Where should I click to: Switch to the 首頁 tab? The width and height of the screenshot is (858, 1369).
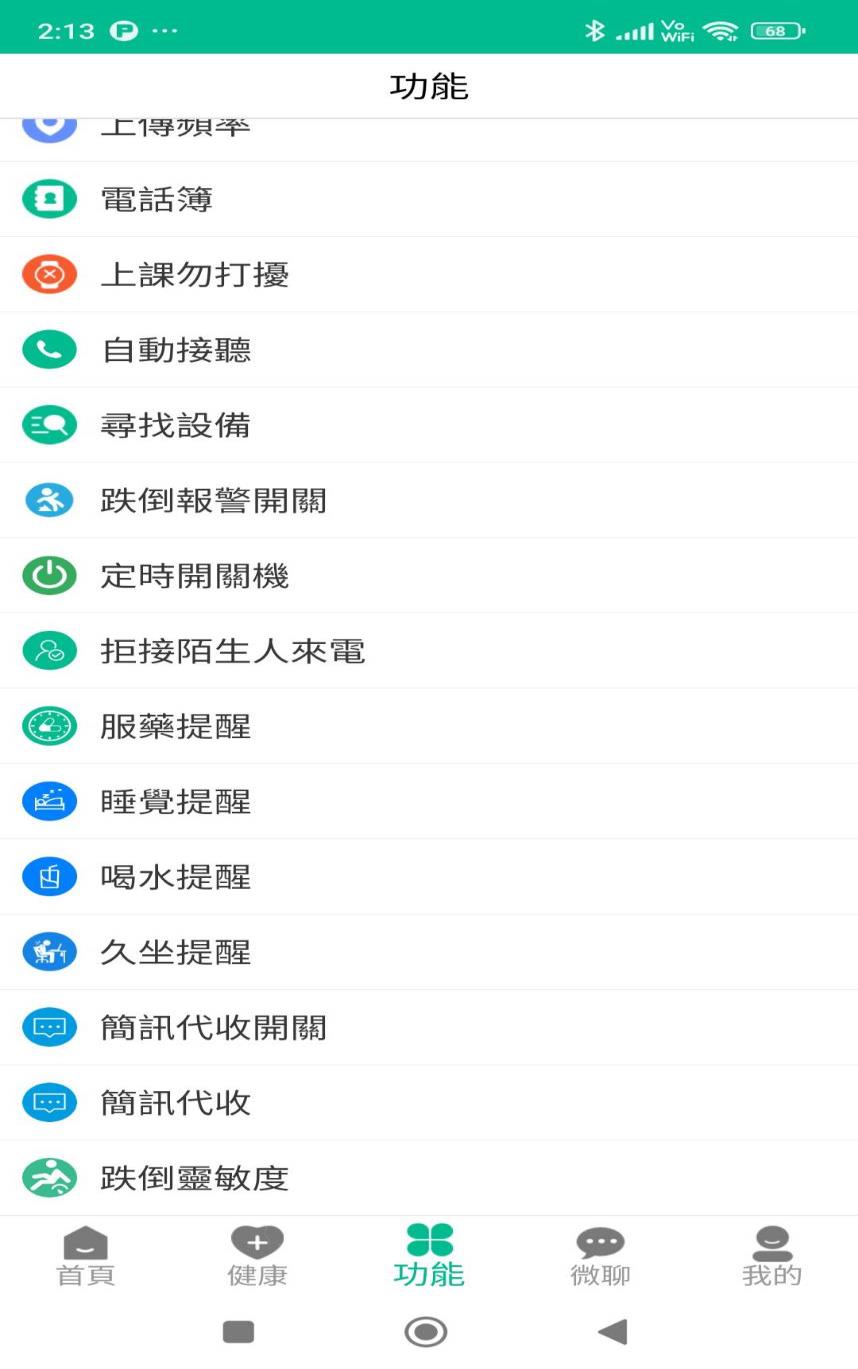86,1256
